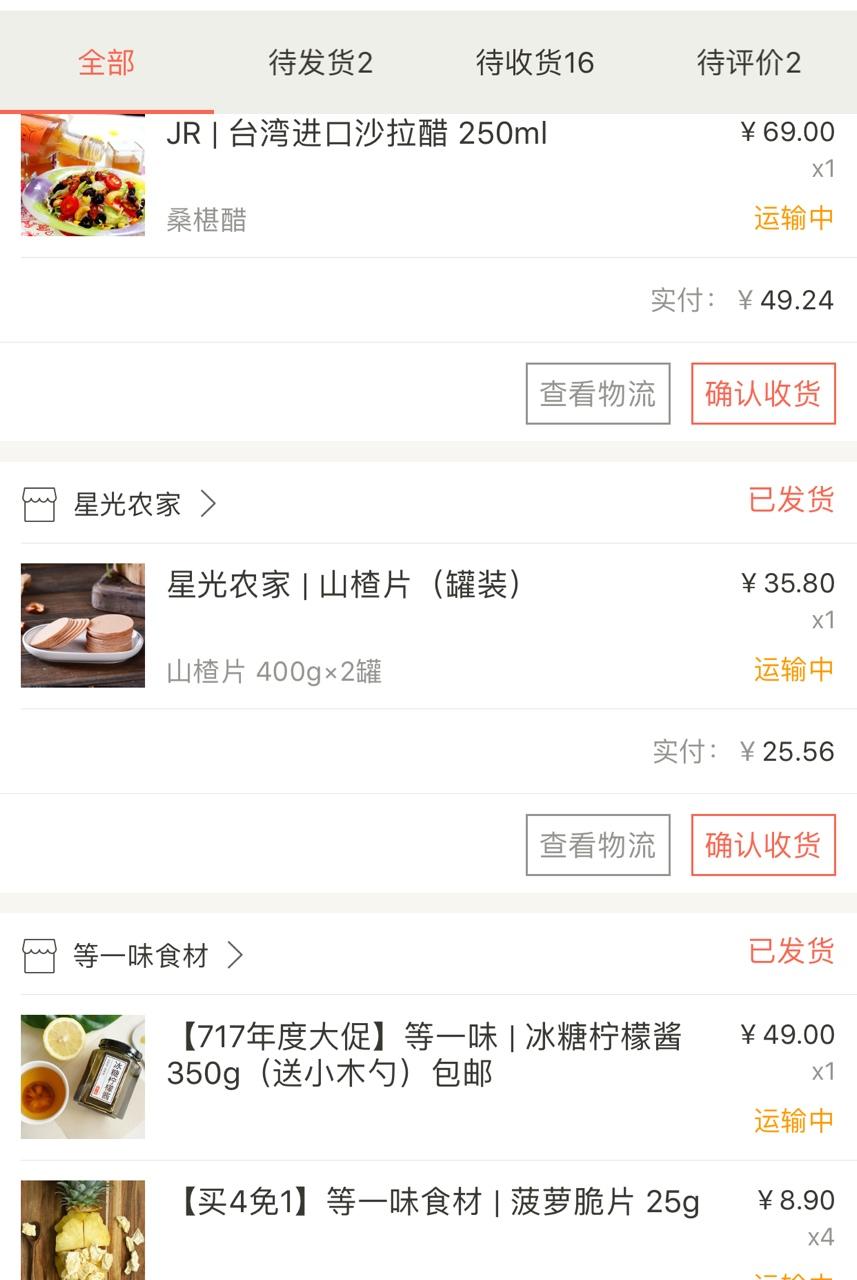
Task: Open the 待收货 tab
Action: tap(535, 63)
